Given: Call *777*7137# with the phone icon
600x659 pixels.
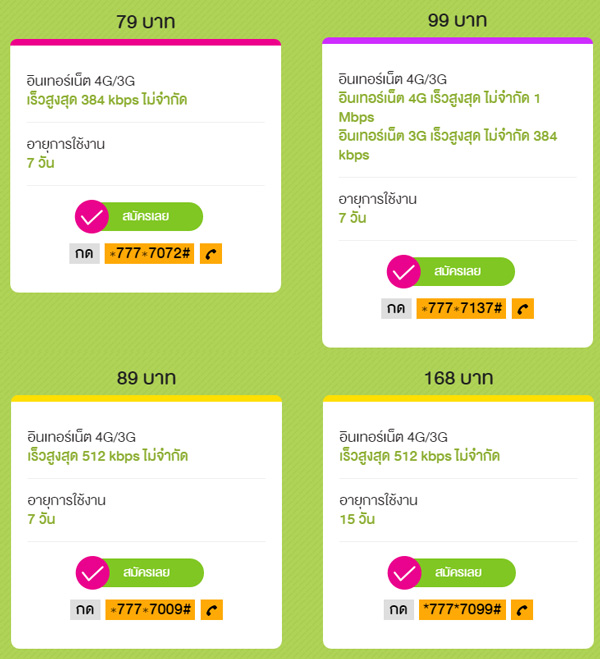Looking at the screenshot, I should pos(523,309).
